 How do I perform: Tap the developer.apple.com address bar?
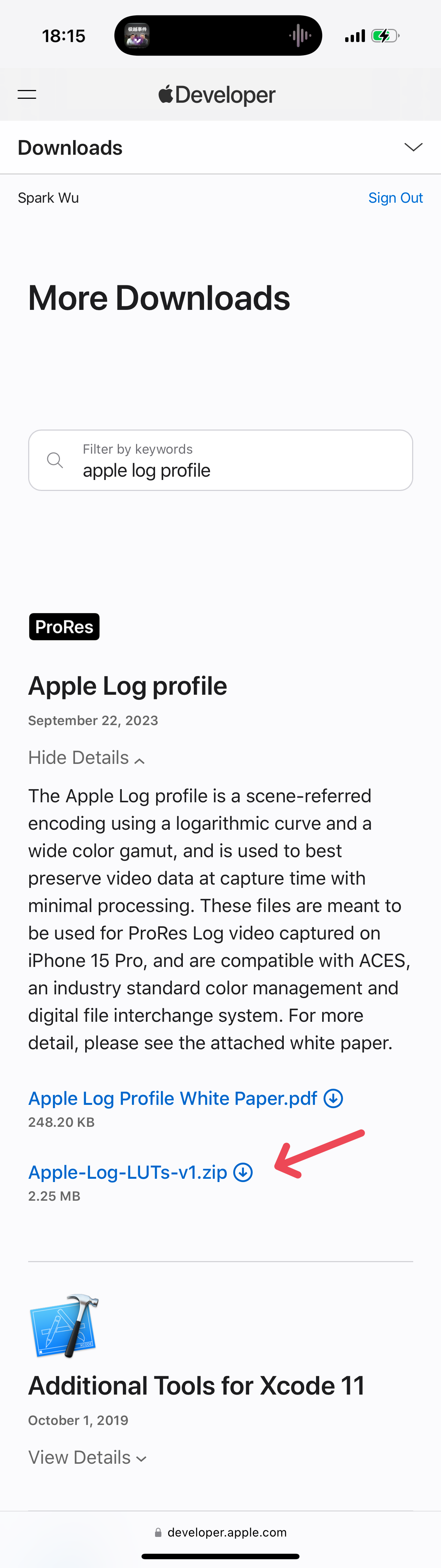point(221,1532)
